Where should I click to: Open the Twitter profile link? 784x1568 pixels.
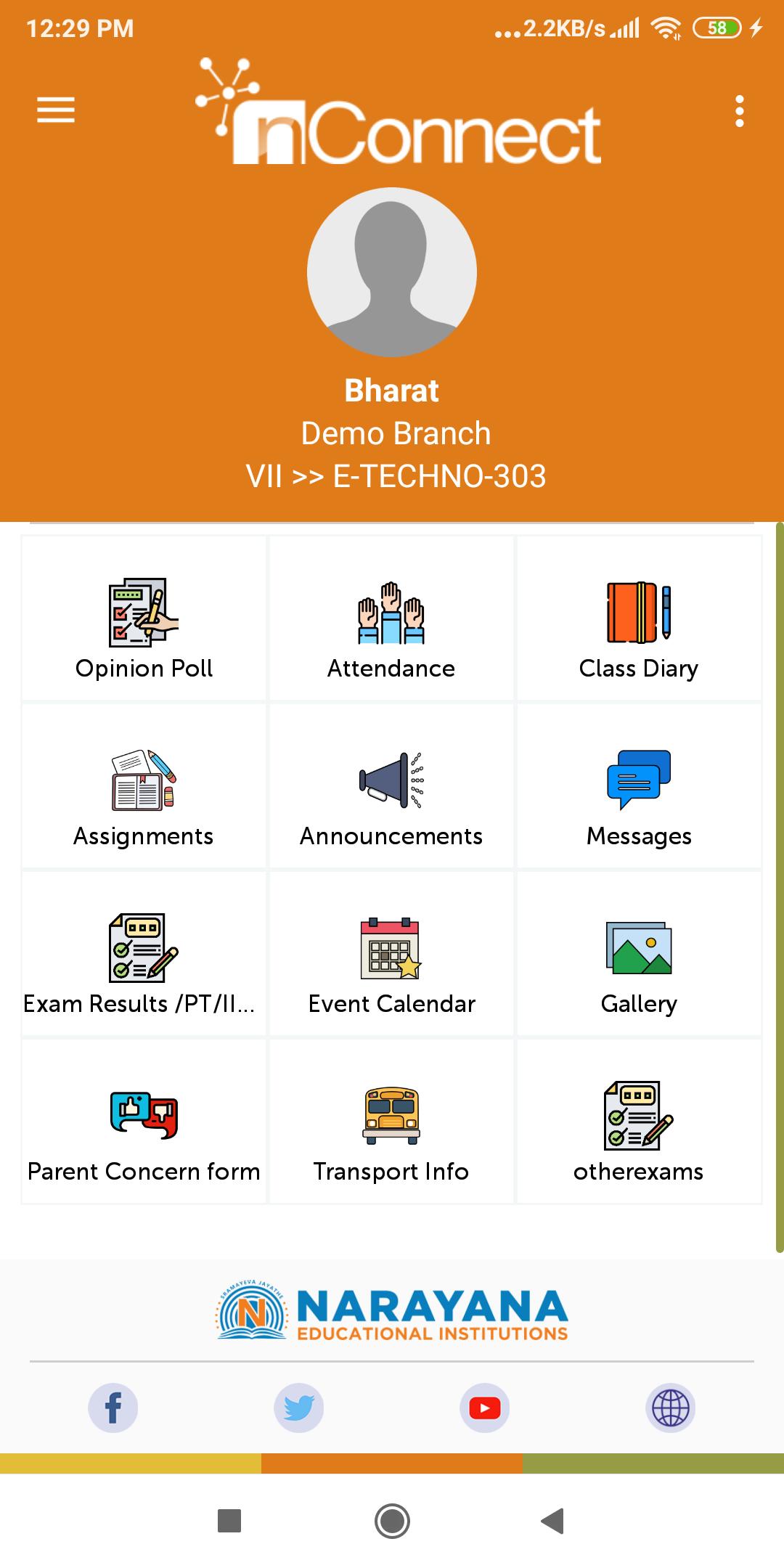pyautogui.click(x=298, y=1408)
